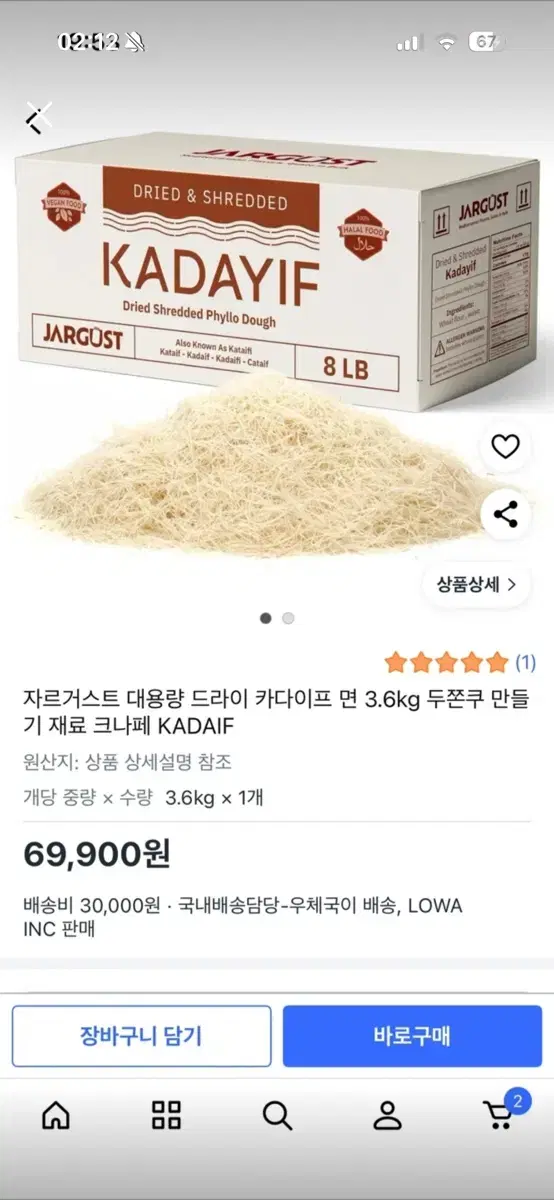This screenshot has height=1200, width=554.
Task: Buy now with 바로구매 button
Action: 412,1036
